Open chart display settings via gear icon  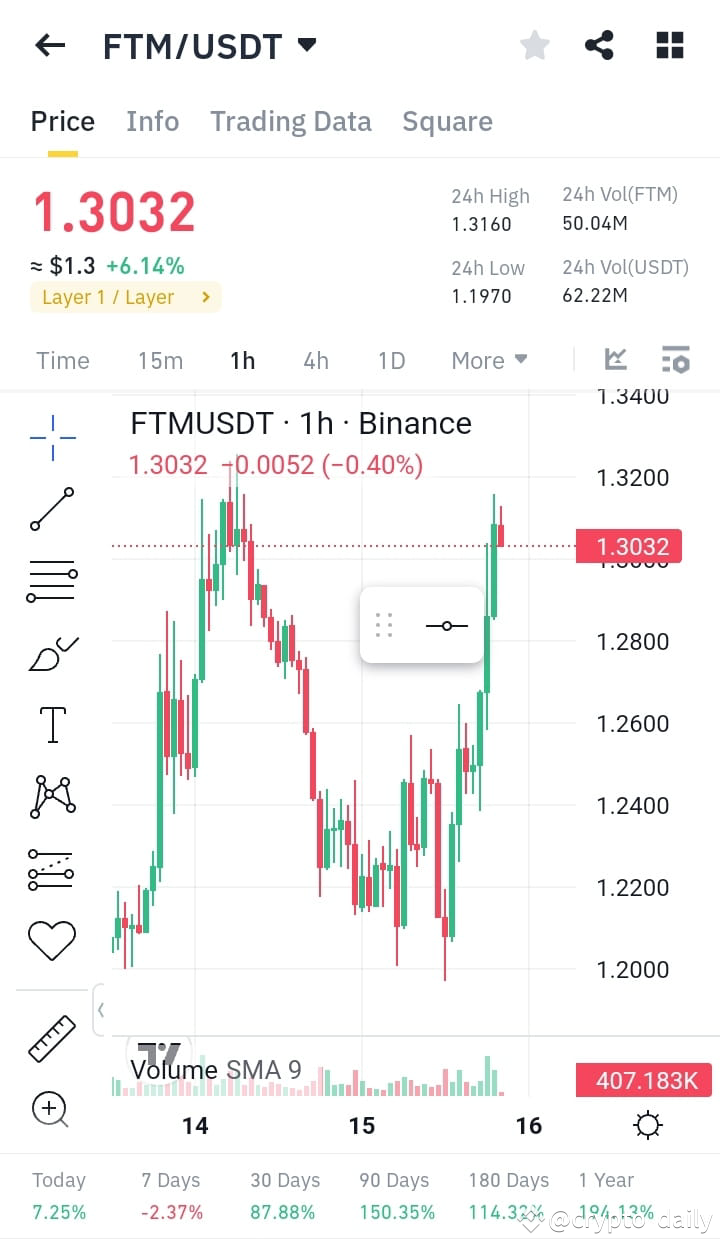point(648,1124)
